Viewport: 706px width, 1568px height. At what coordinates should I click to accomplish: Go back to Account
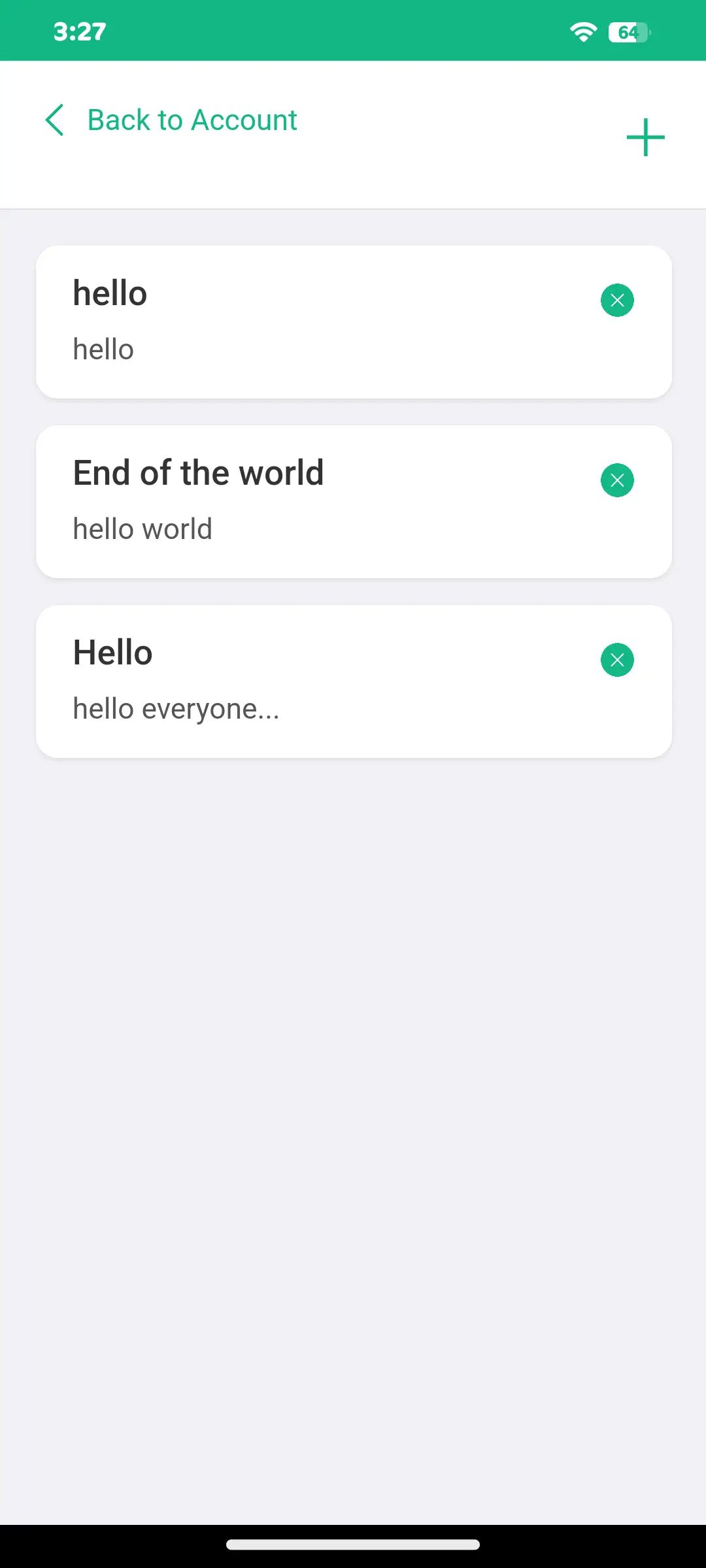click(x=171, y=120)
